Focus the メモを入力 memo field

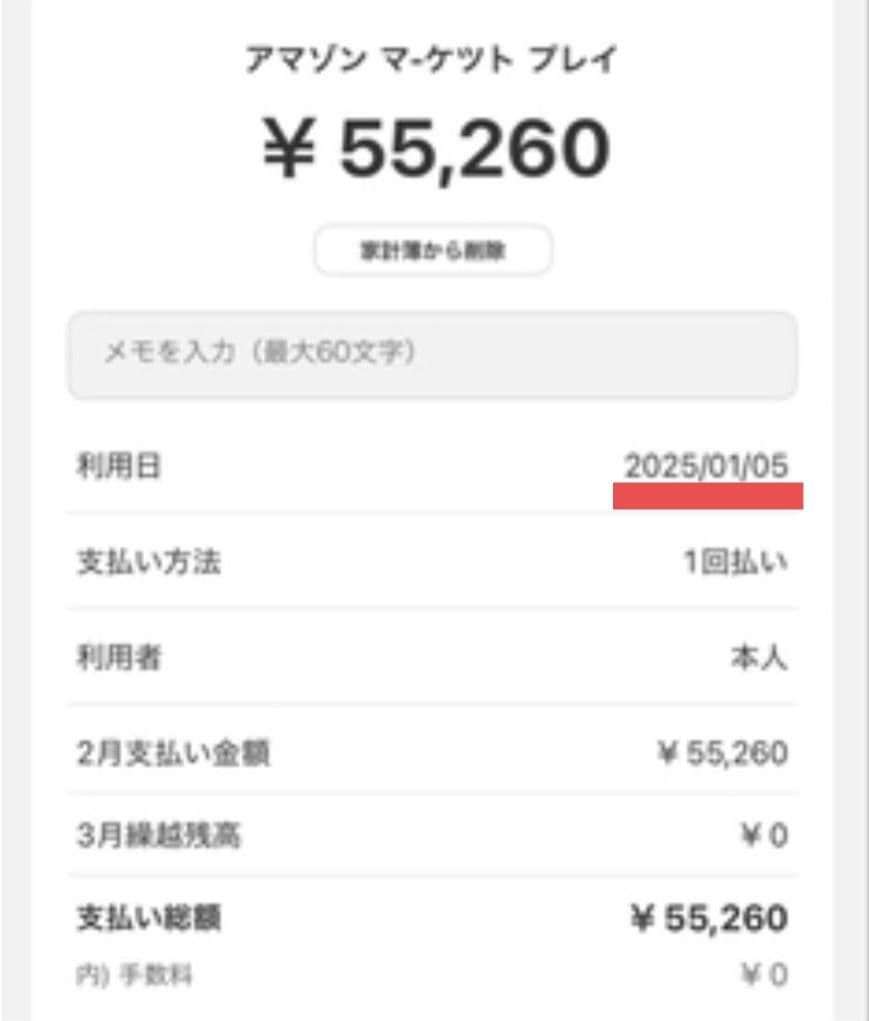point(432,354)
